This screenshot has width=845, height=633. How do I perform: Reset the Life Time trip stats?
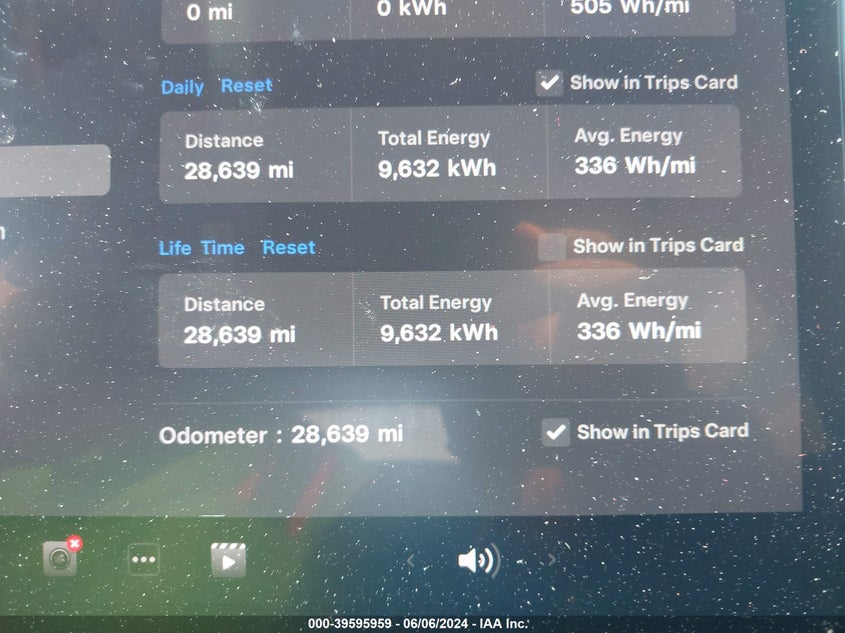tap(289, 248)
